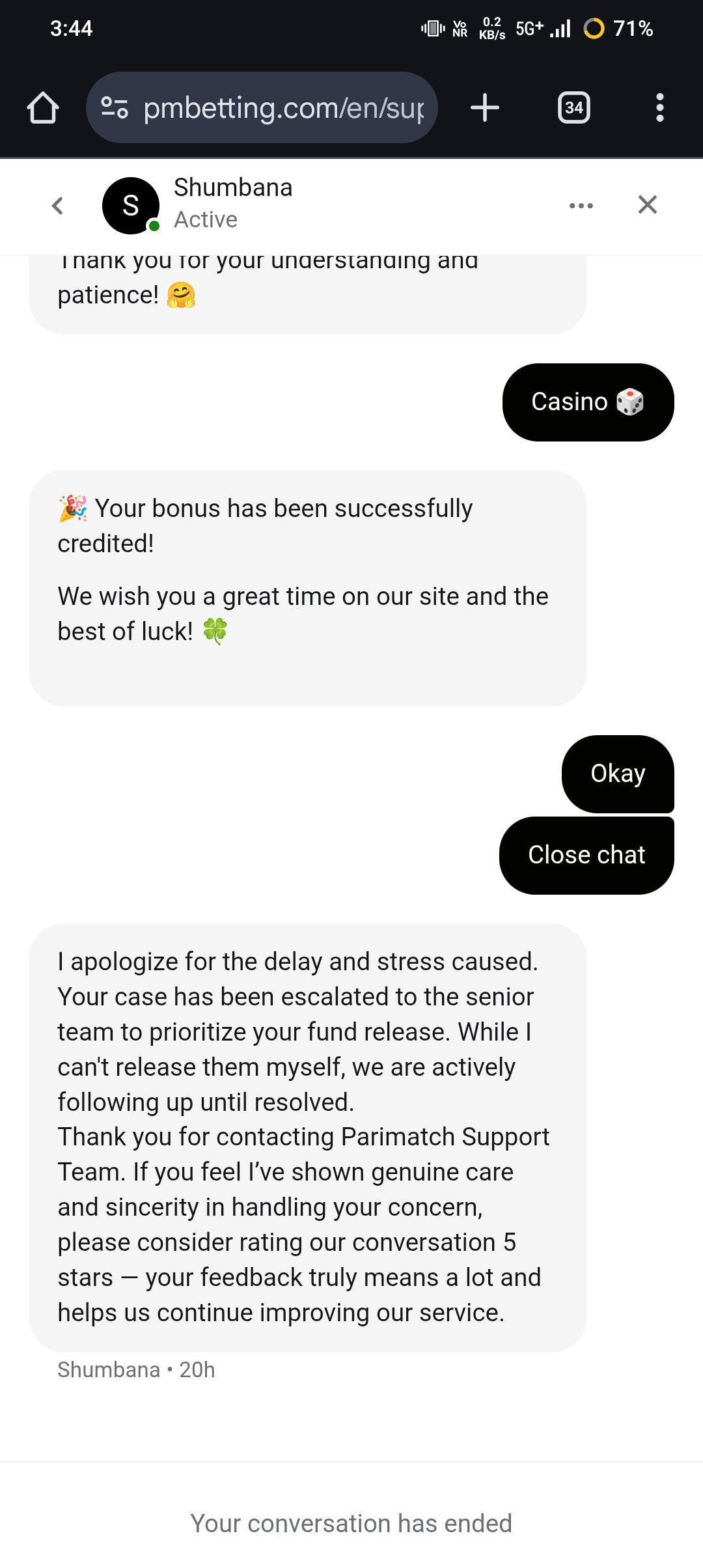Tap the browser home button
This screenshot has width=703, height=1568.
(43, 108)
